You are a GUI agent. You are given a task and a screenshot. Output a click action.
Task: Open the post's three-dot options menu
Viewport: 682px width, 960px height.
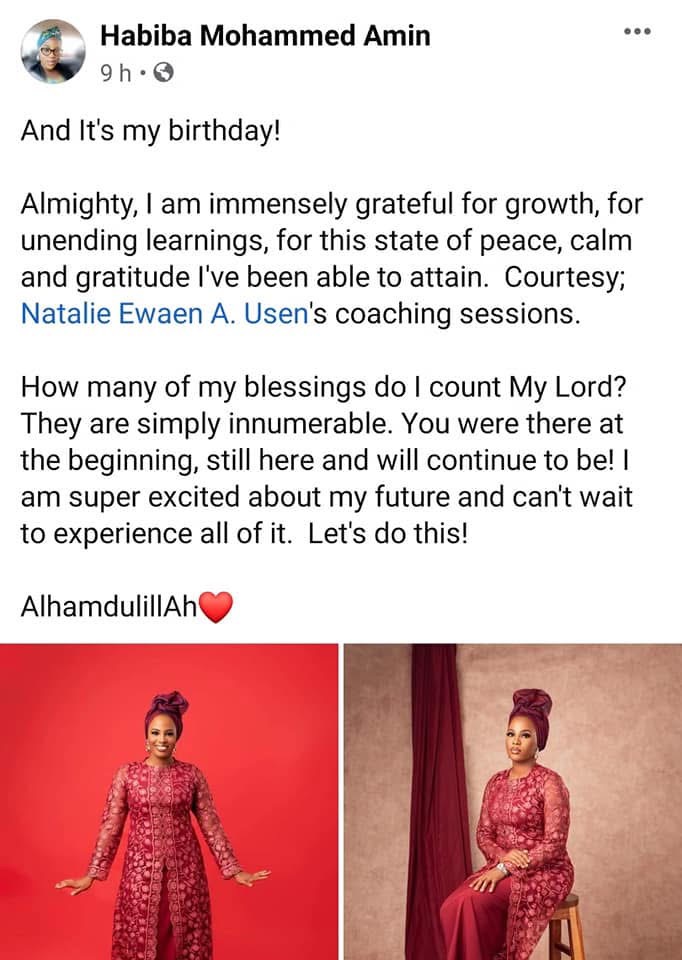point(637,32)
